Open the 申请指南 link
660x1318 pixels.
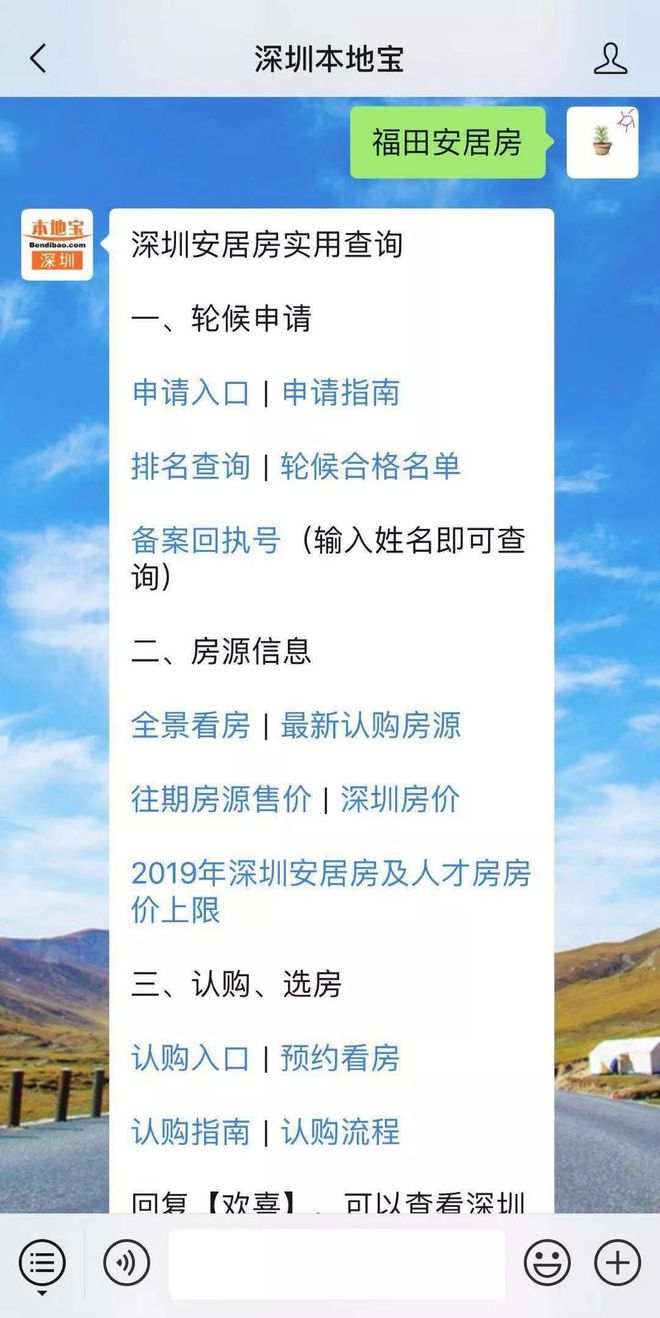[x=340, y=392]
